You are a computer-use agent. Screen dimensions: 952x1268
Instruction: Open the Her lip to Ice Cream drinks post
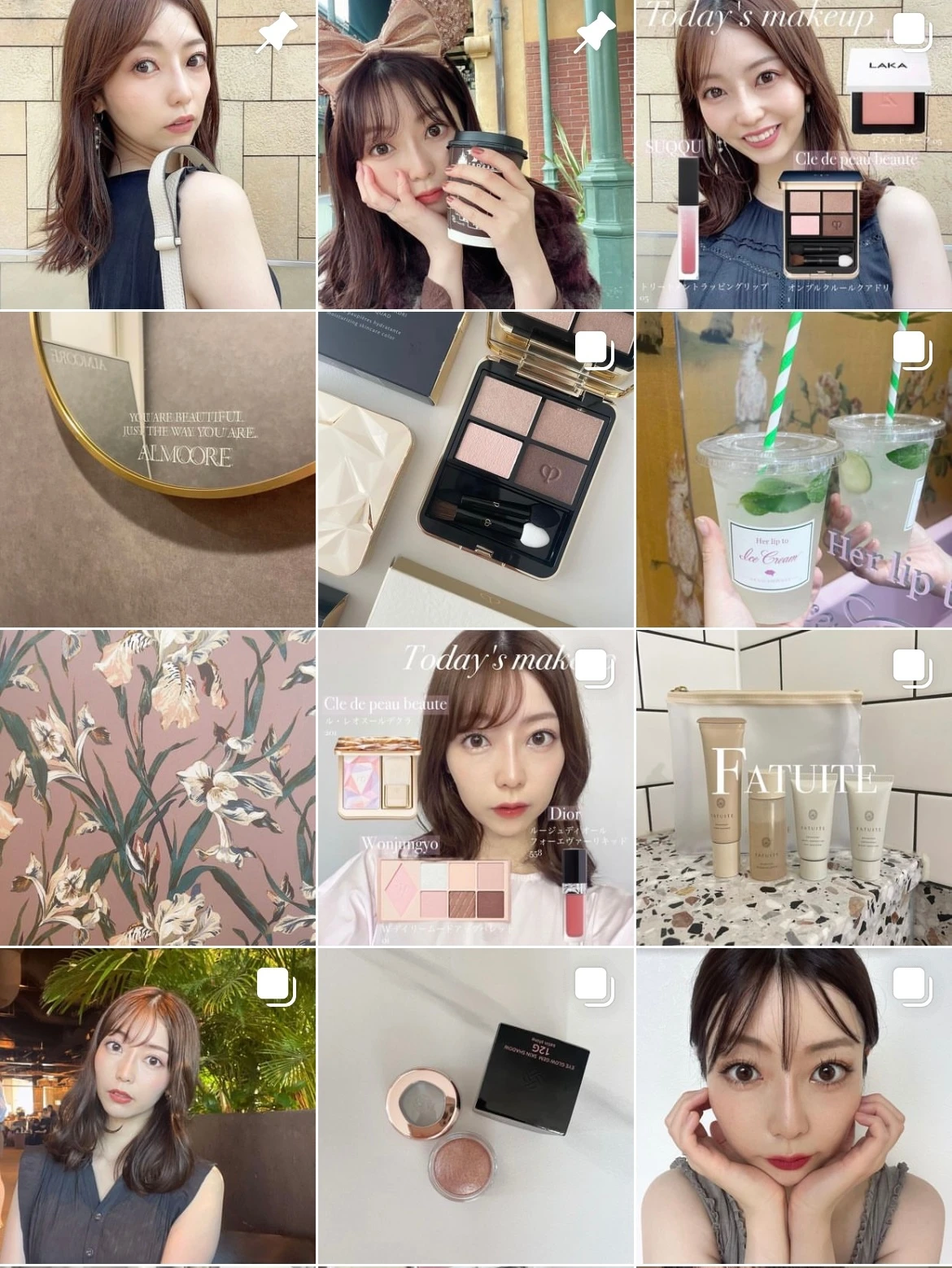pyautogui.click(x=793, y=469)
